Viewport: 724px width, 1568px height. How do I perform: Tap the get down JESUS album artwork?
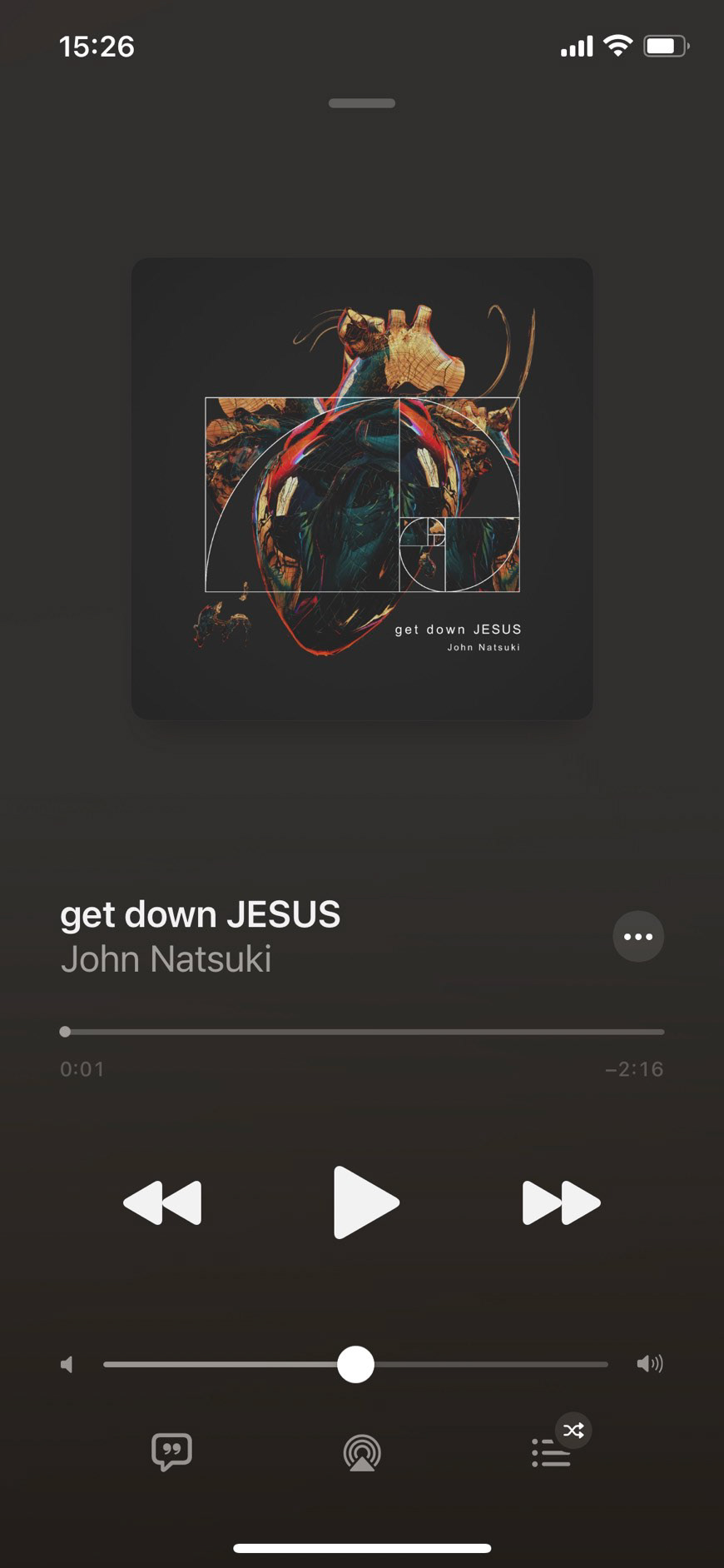pos(362,488)
